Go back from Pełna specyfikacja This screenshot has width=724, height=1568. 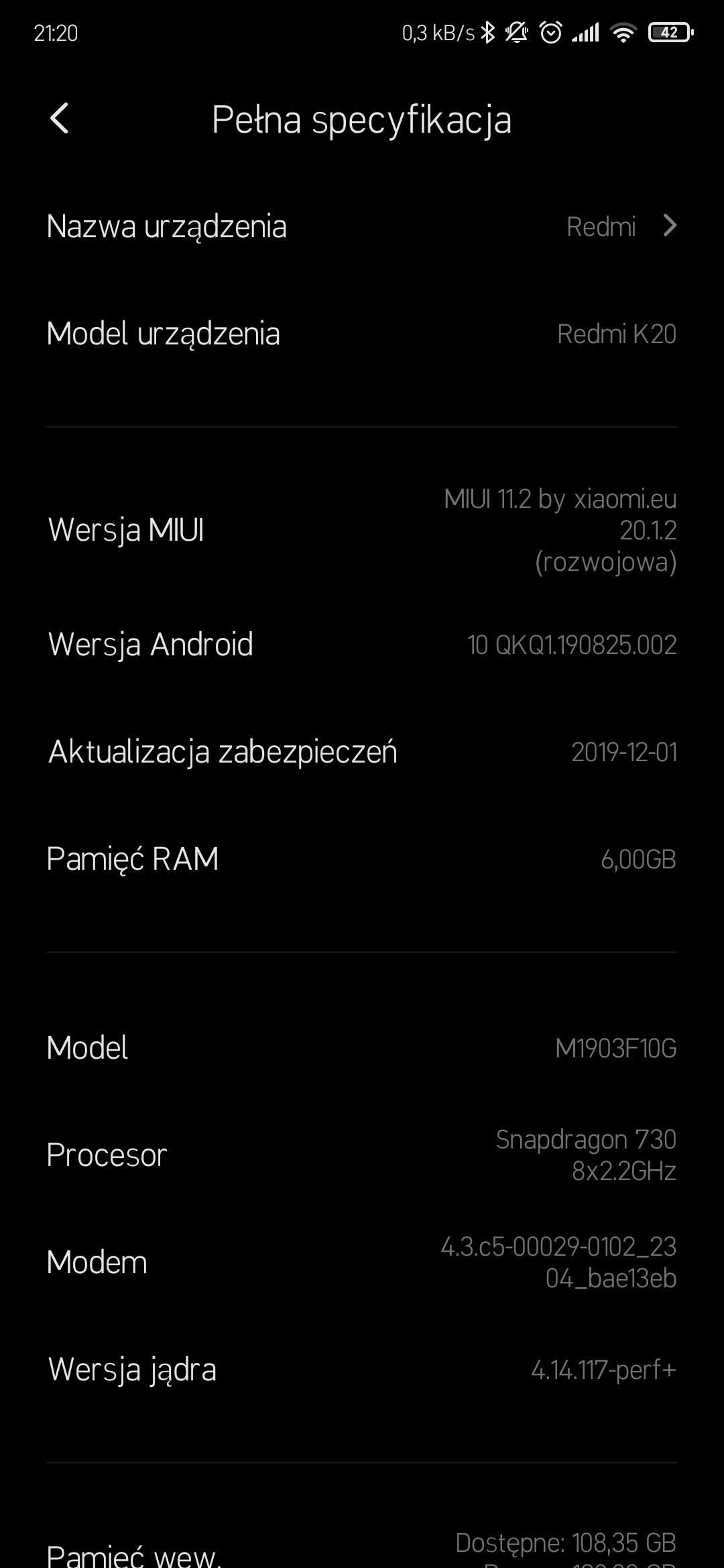[60, 119]
